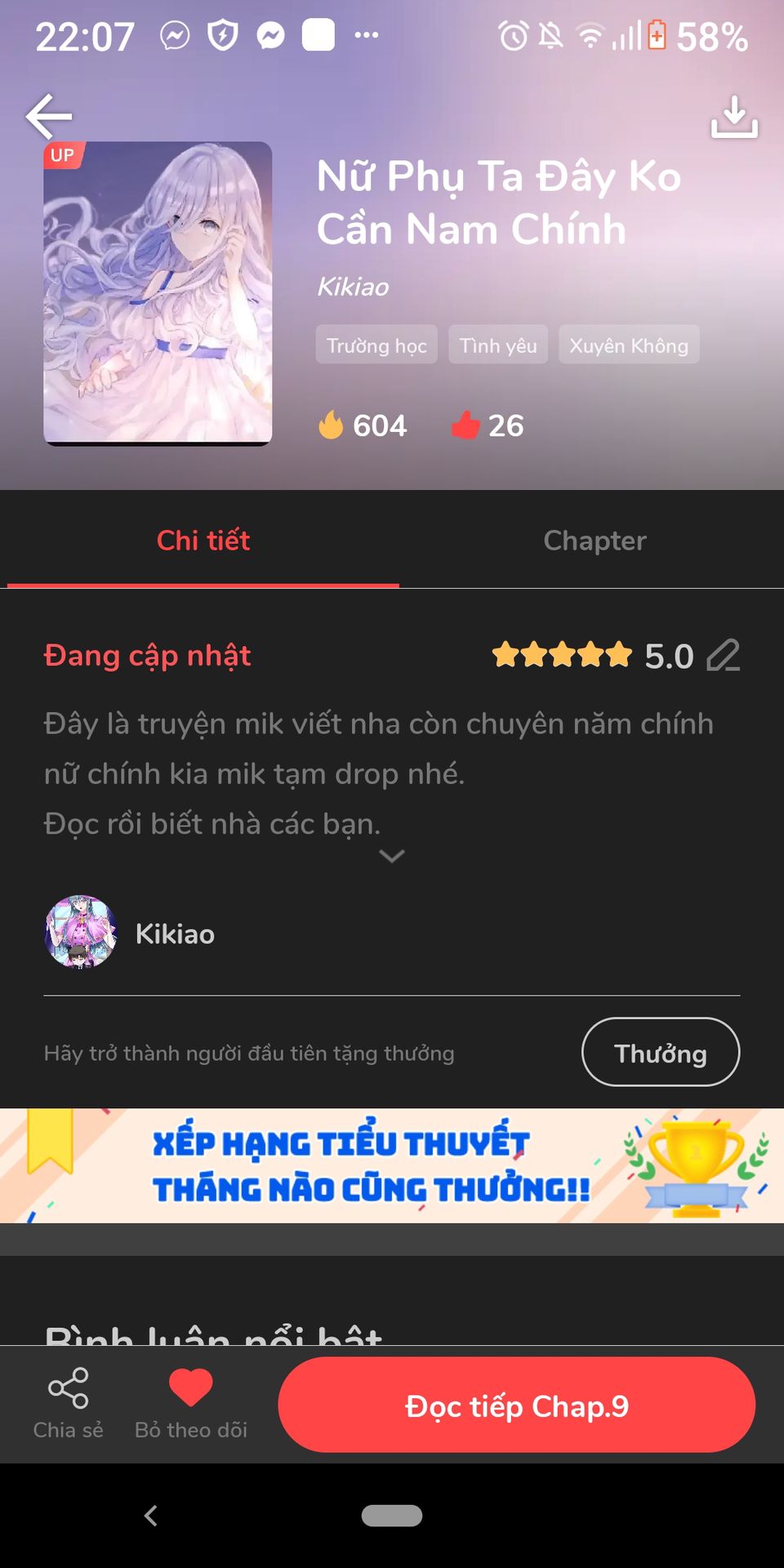Screen dimensions: 784x1568
Task: Tap the Xuyên Không genre chip
Action: point(628,345)
